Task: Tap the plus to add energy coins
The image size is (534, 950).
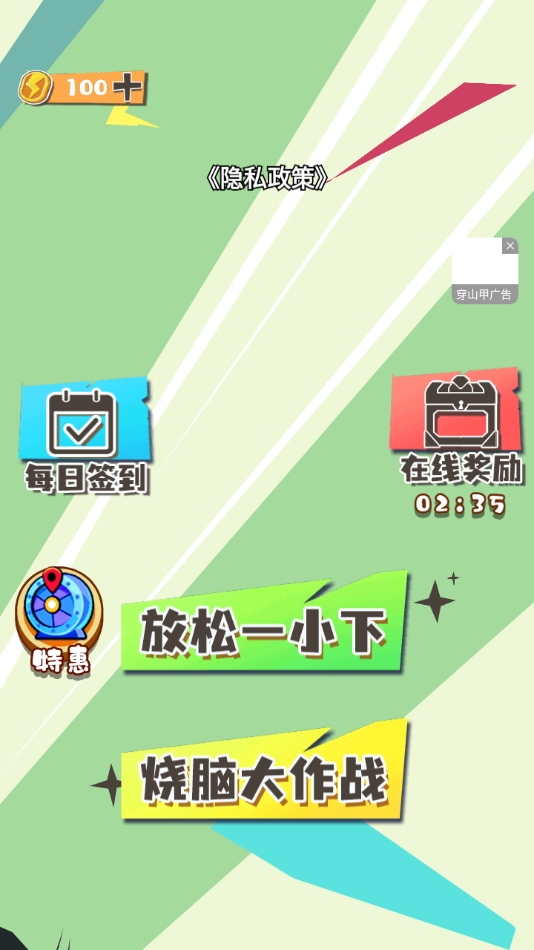Action: [x=128, y=88]
